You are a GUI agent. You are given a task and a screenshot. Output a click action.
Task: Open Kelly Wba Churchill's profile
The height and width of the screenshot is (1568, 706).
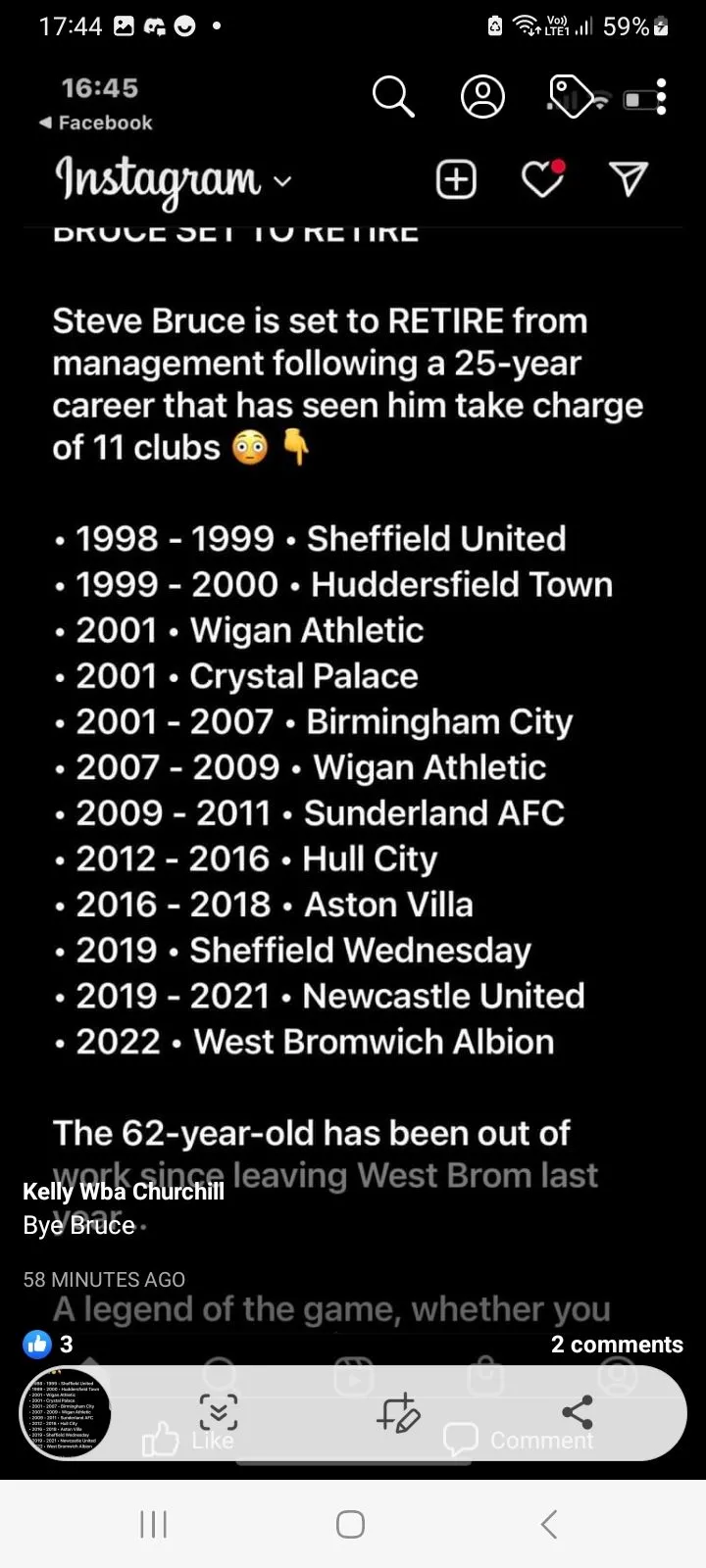pyautogui.click(x=124, y=1192)
